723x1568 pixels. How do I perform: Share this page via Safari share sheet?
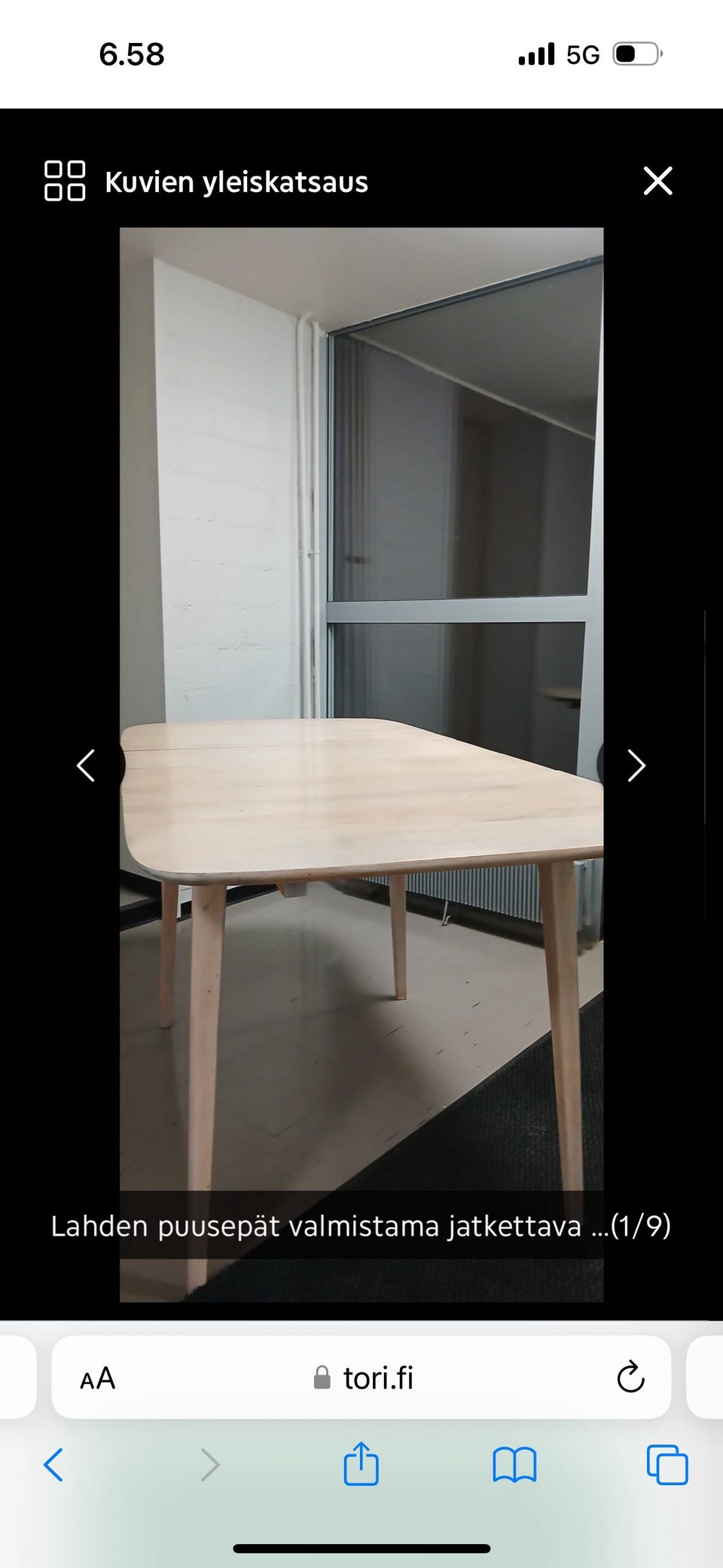(x=361, y=1464)
